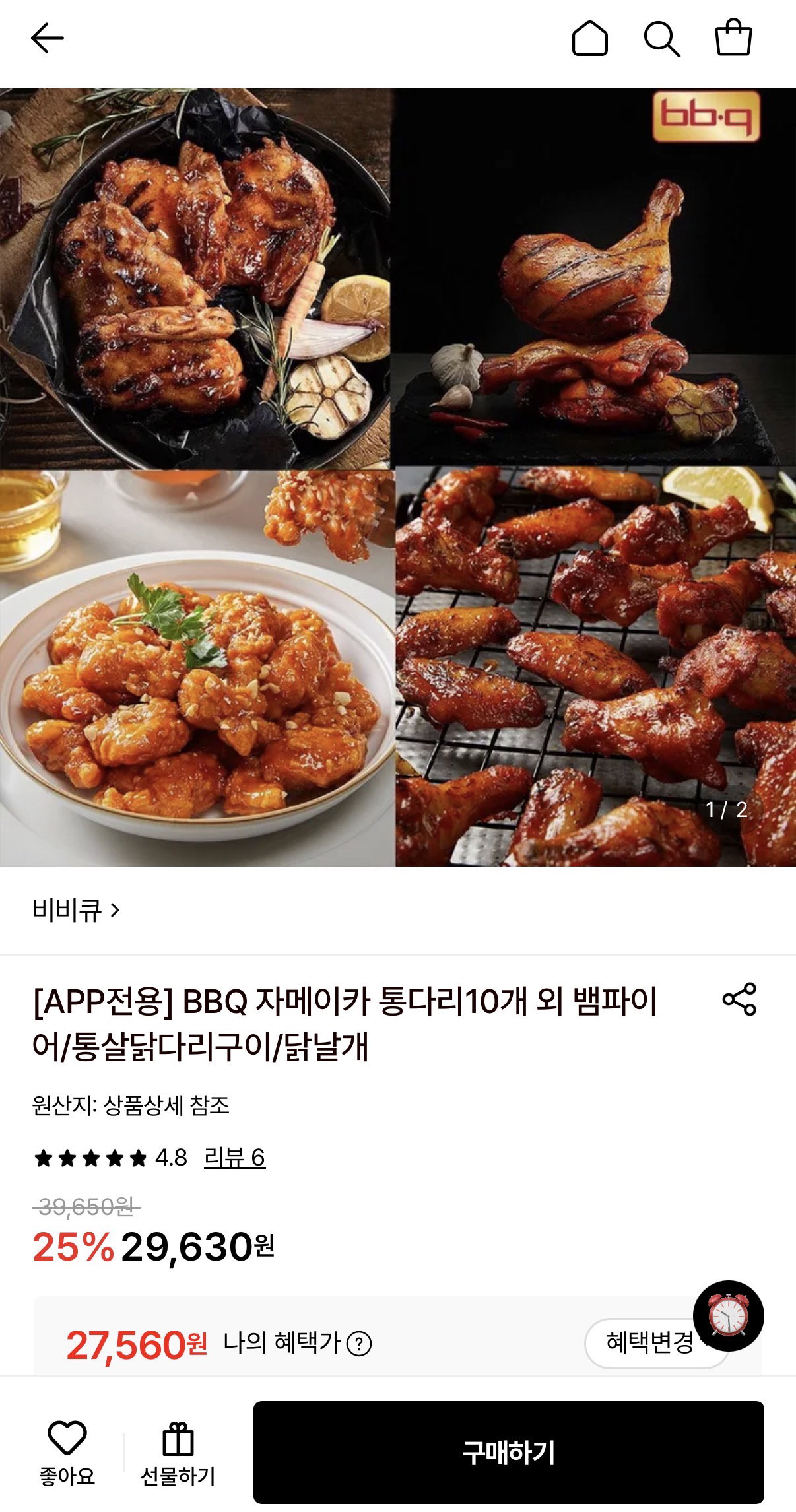Image resolution: width=796 pixels, height=1512 pixels.
Task: Open the 리뷰 6 reviews link
Action: pyautogui.click(x=234, y=1157)
